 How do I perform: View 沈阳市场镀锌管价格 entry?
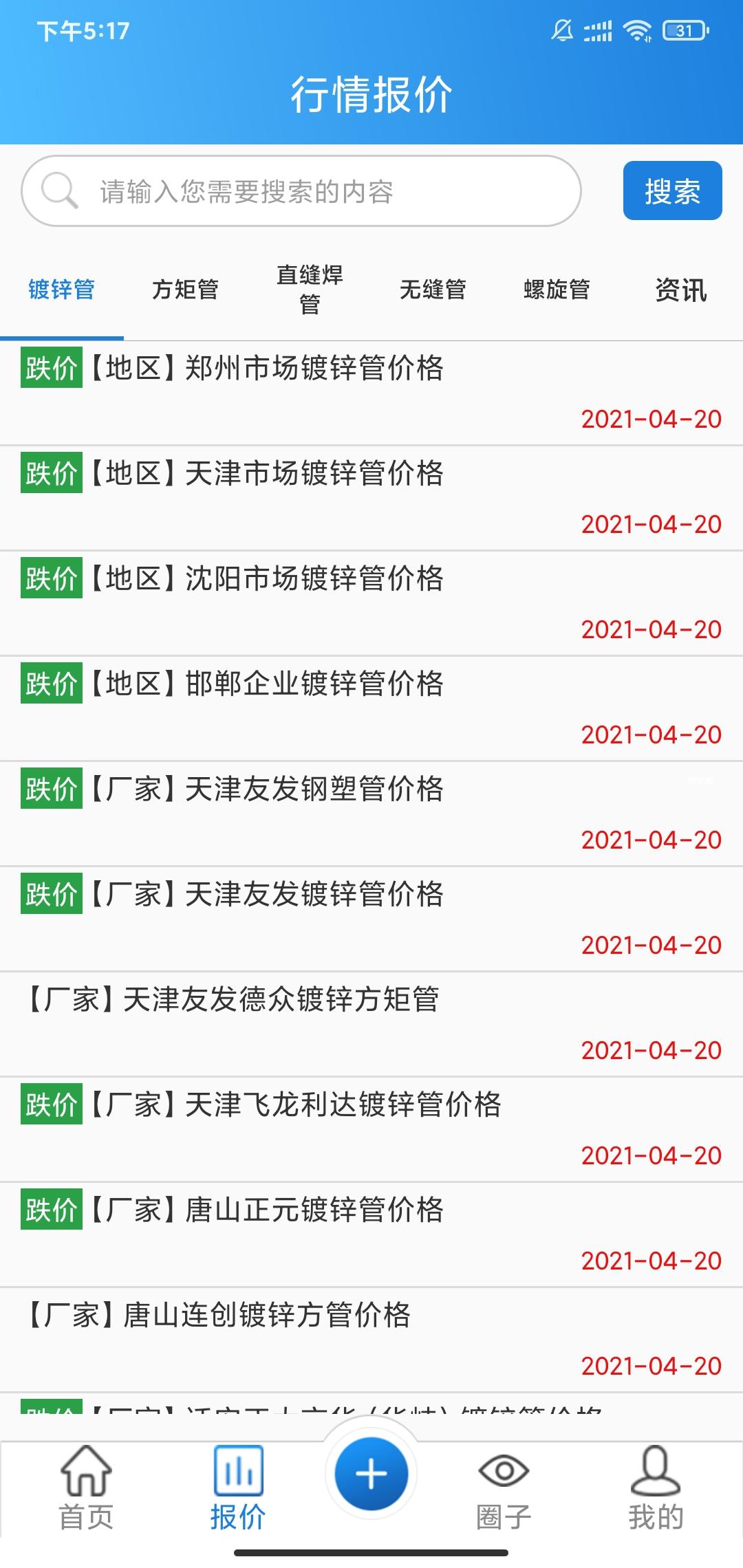point(314,579)
